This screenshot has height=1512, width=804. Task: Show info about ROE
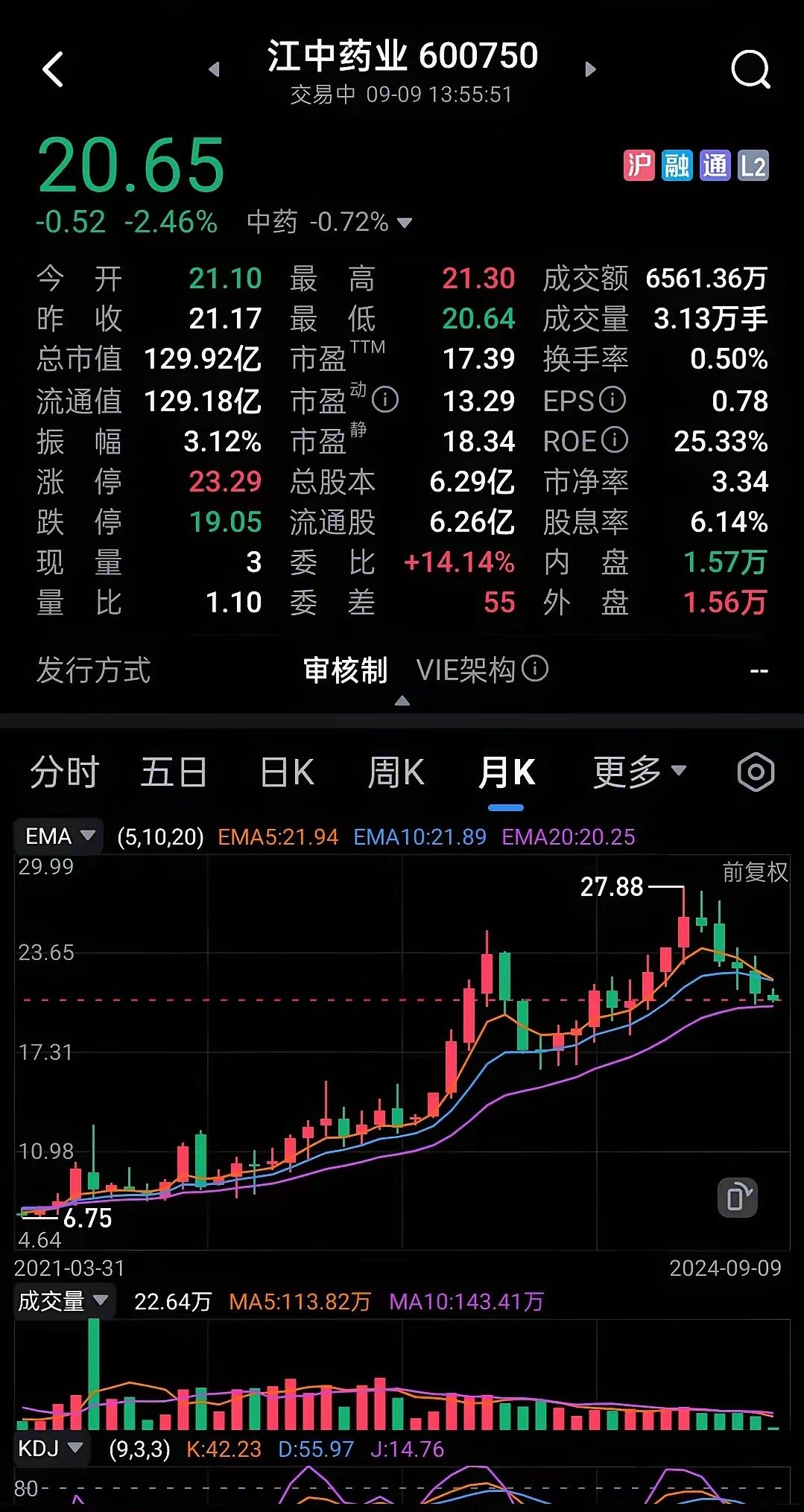coord(615,440)
